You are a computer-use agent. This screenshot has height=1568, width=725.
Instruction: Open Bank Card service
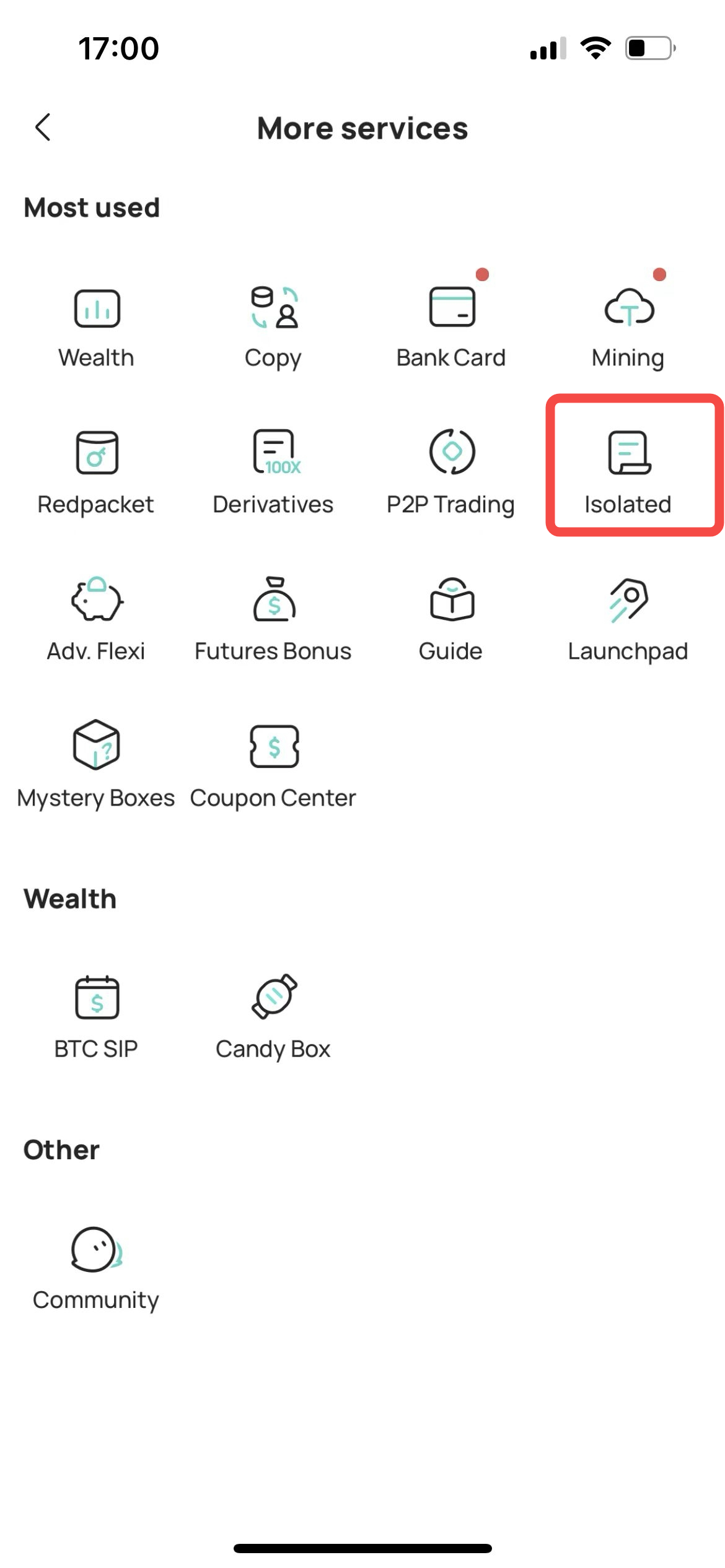tap(451, 327)
